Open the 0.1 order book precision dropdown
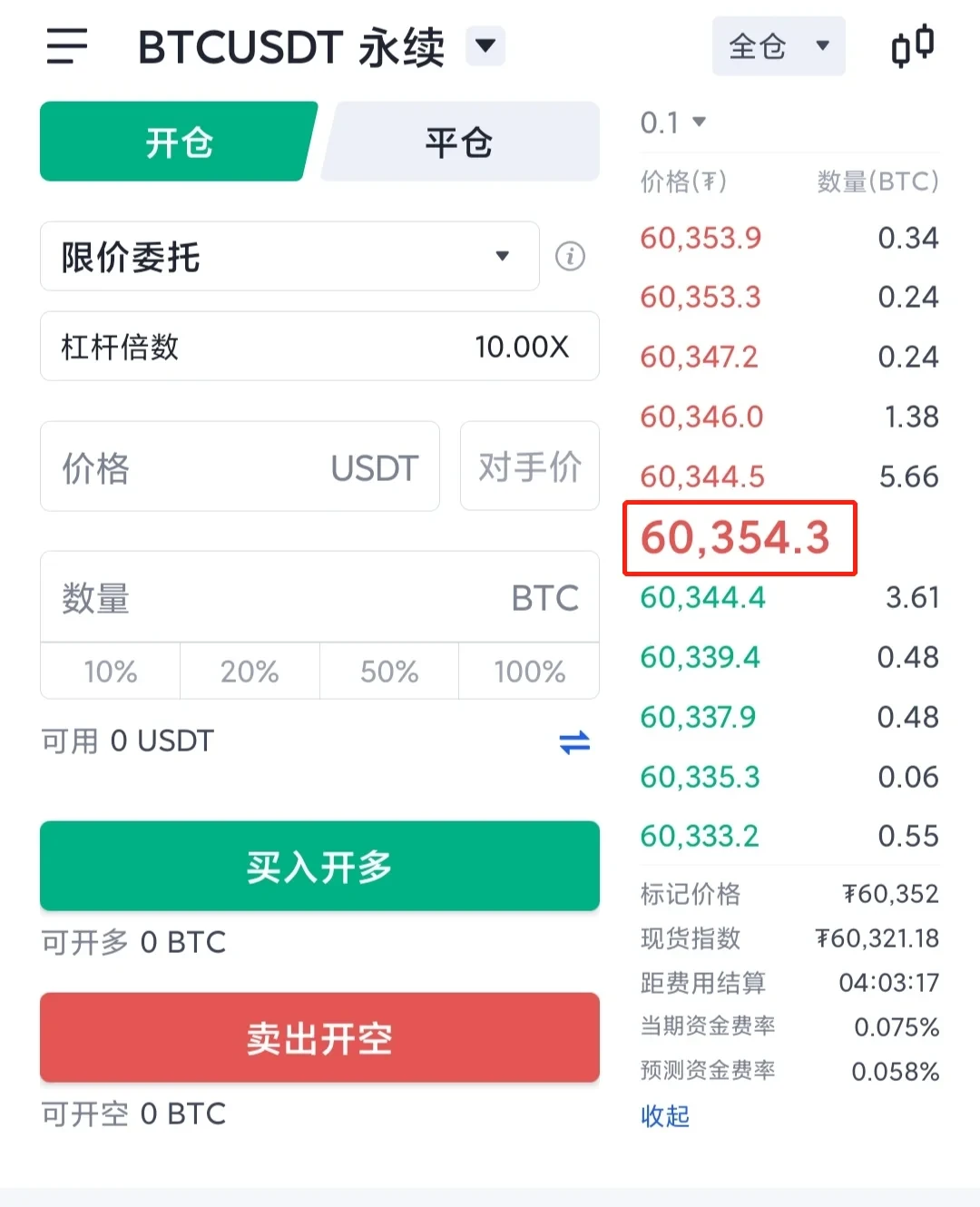The width and height of the screenshot is (980, 1207). (673, 123)
